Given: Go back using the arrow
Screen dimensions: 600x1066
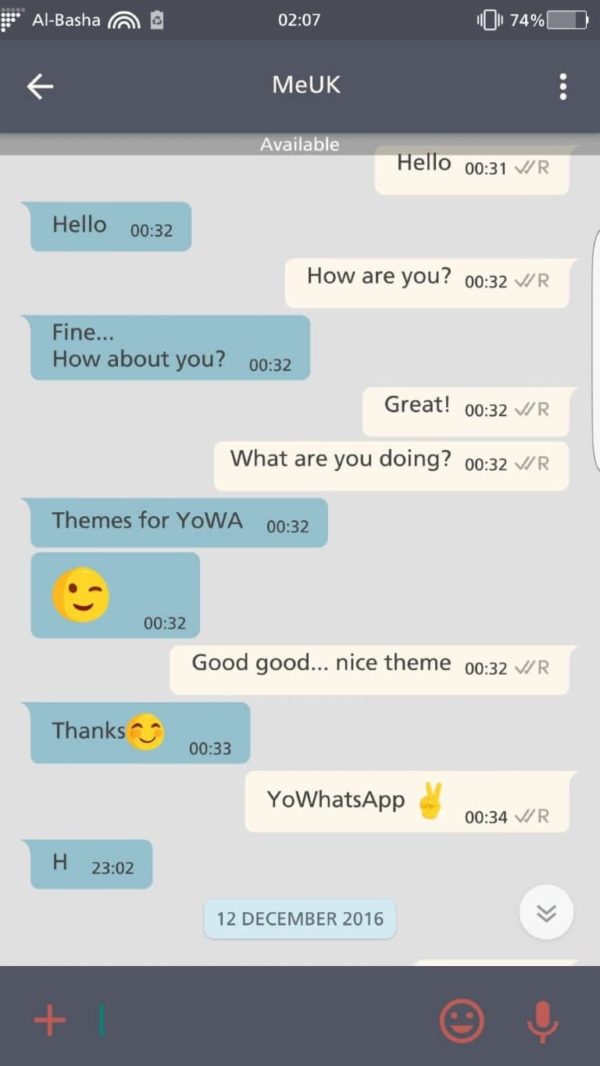Looking at the screenshot, I should coord(40,86).
